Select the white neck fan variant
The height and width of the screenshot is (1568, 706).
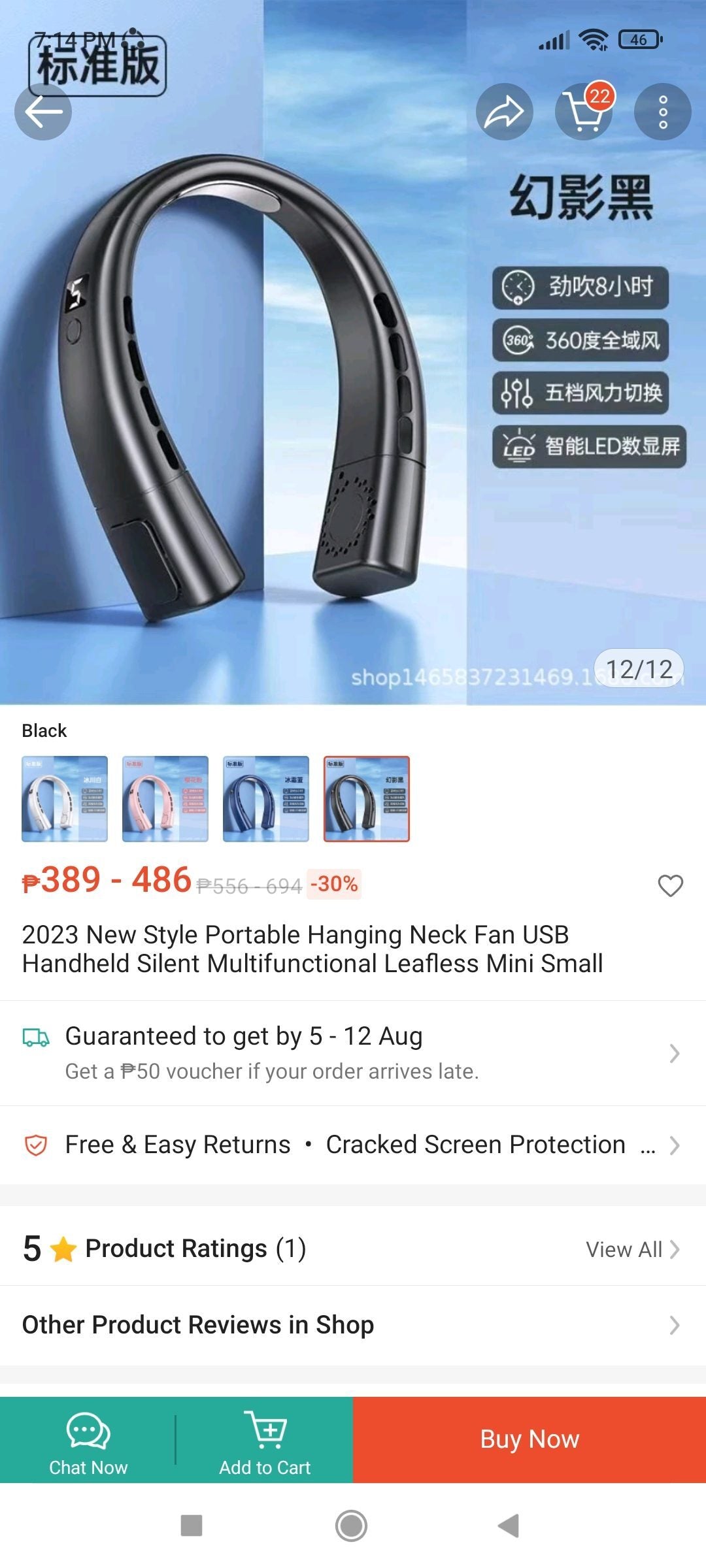65,798
